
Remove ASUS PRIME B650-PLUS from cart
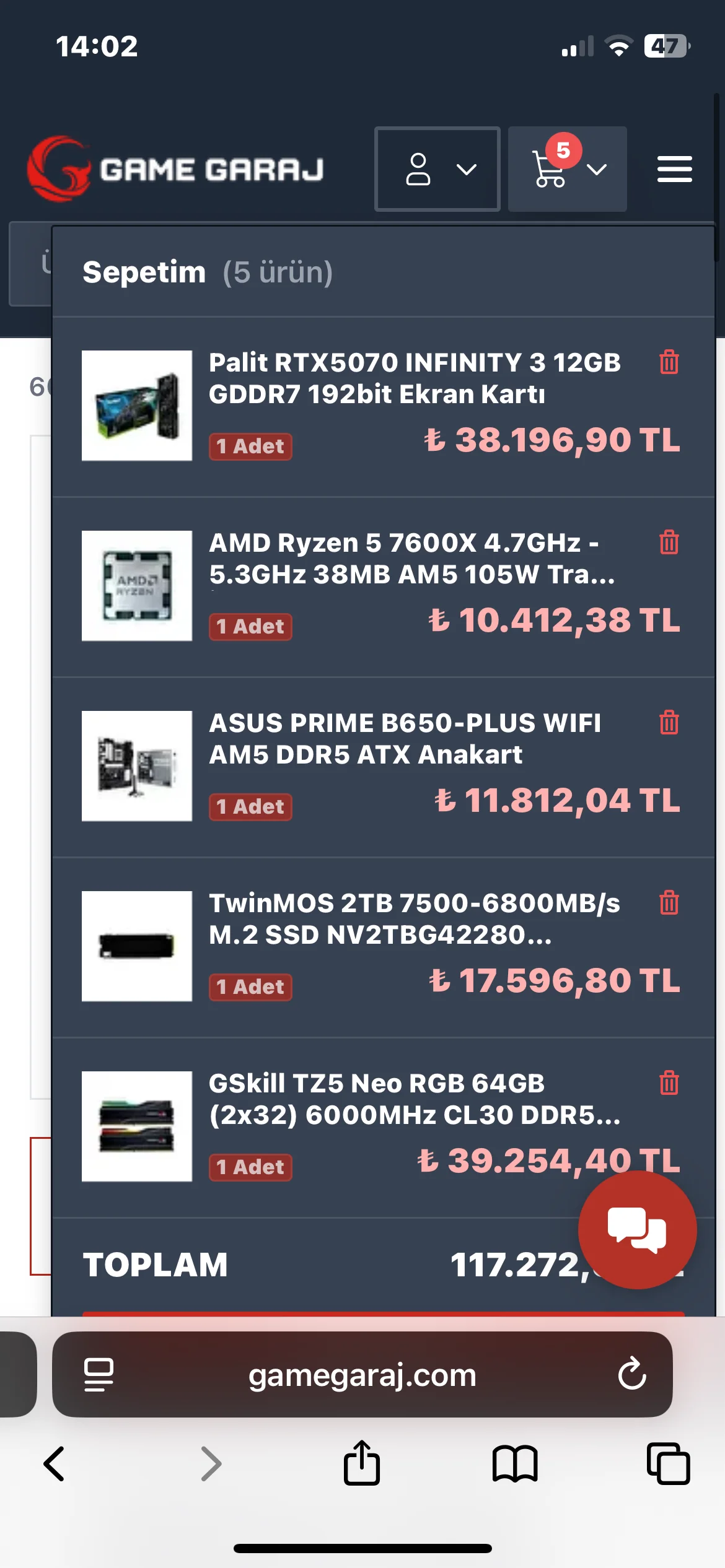[669, 722]
